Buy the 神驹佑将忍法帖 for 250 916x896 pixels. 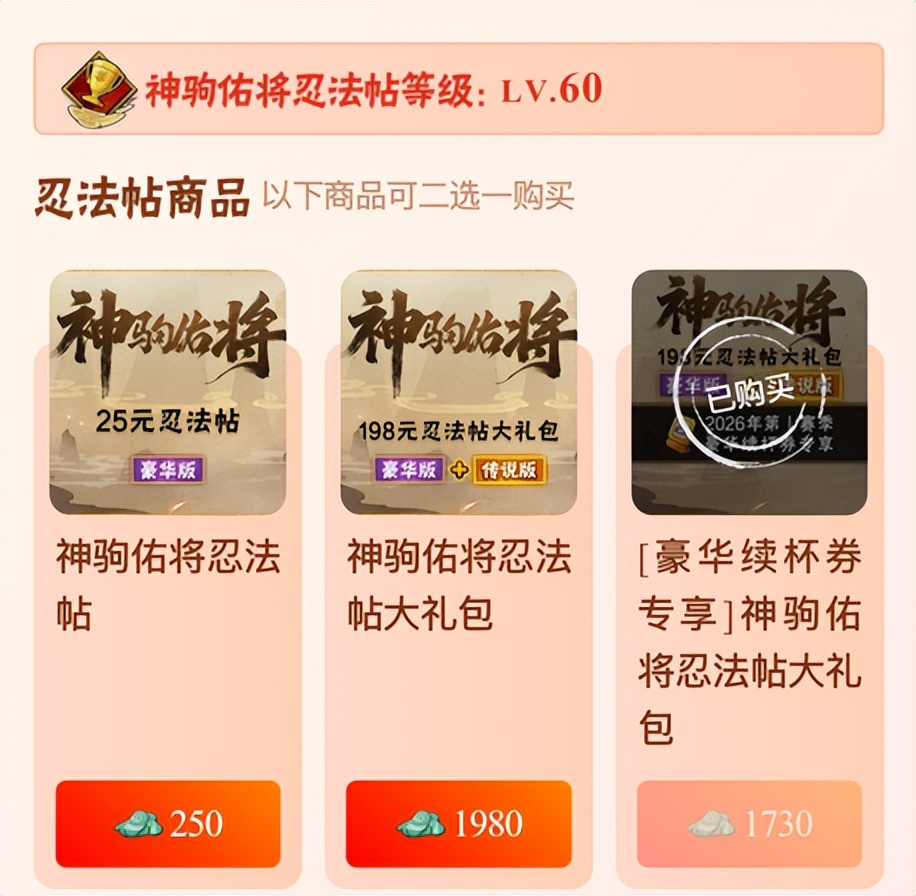(x=168, y=824)
